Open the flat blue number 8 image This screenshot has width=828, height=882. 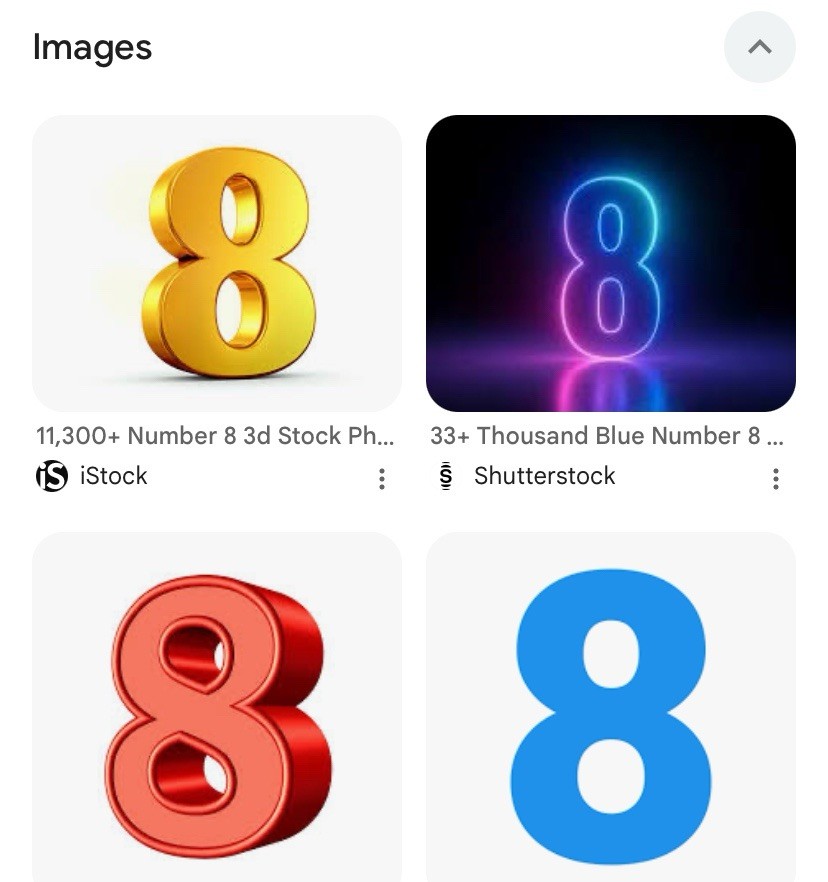click(x=610, y=707)
